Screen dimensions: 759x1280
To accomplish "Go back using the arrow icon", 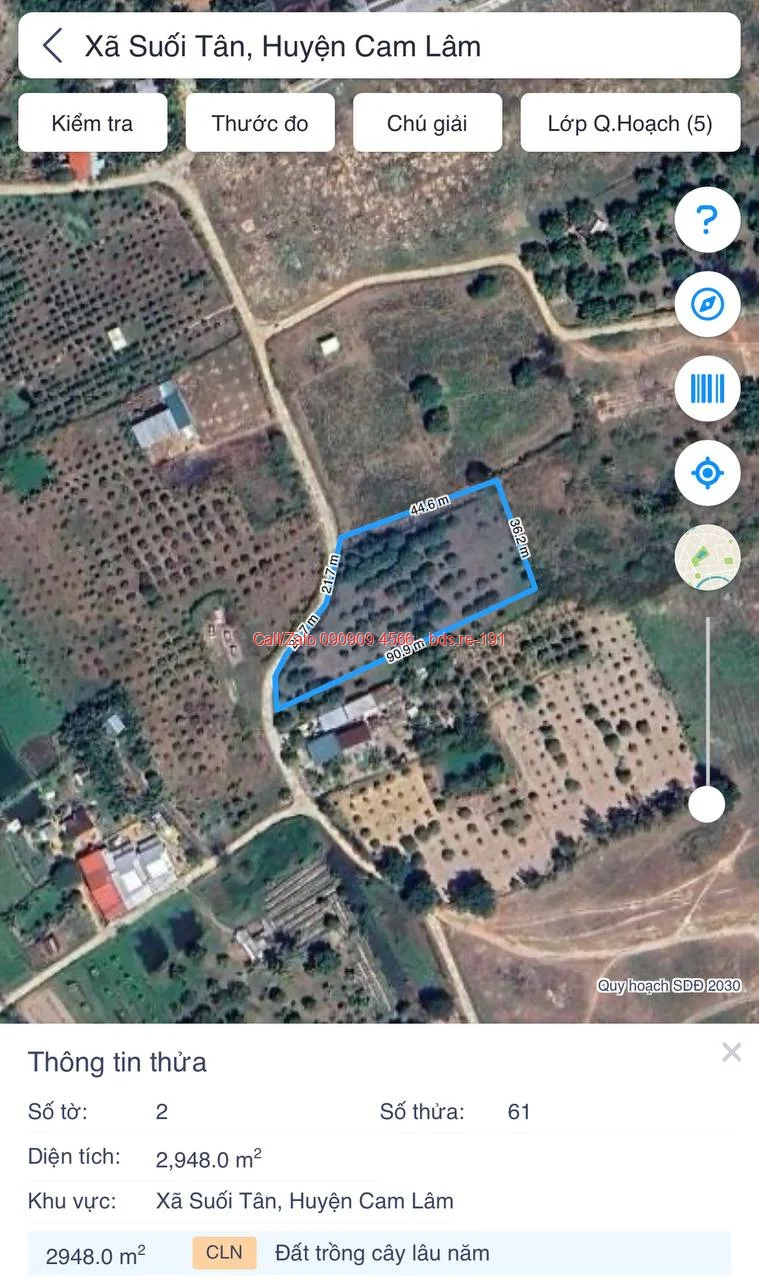I will [x=53, y=46].
